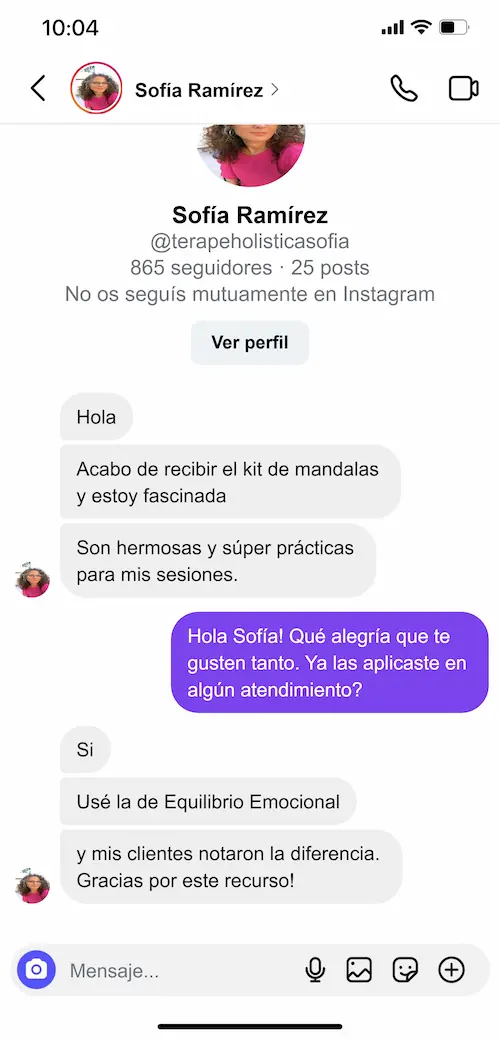Start a voice call with Sofía
This screenshot has width=500, height=1042.
(404, 88)
